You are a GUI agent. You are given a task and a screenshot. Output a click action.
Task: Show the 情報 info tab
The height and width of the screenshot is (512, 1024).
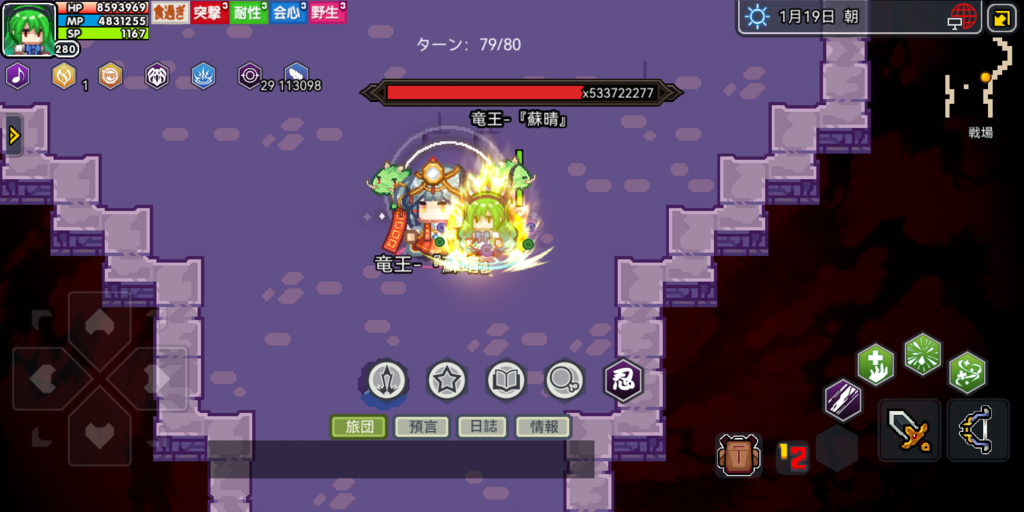(x=544, y=427)
